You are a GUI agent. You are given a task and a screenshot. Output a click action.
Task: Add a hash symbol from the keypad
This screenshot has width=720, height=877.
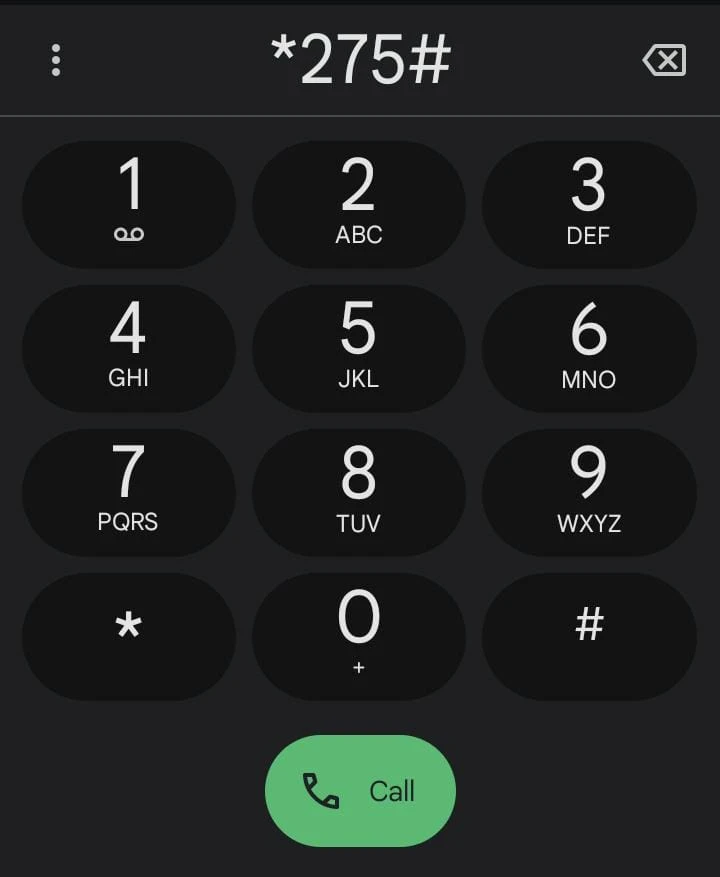589,636
